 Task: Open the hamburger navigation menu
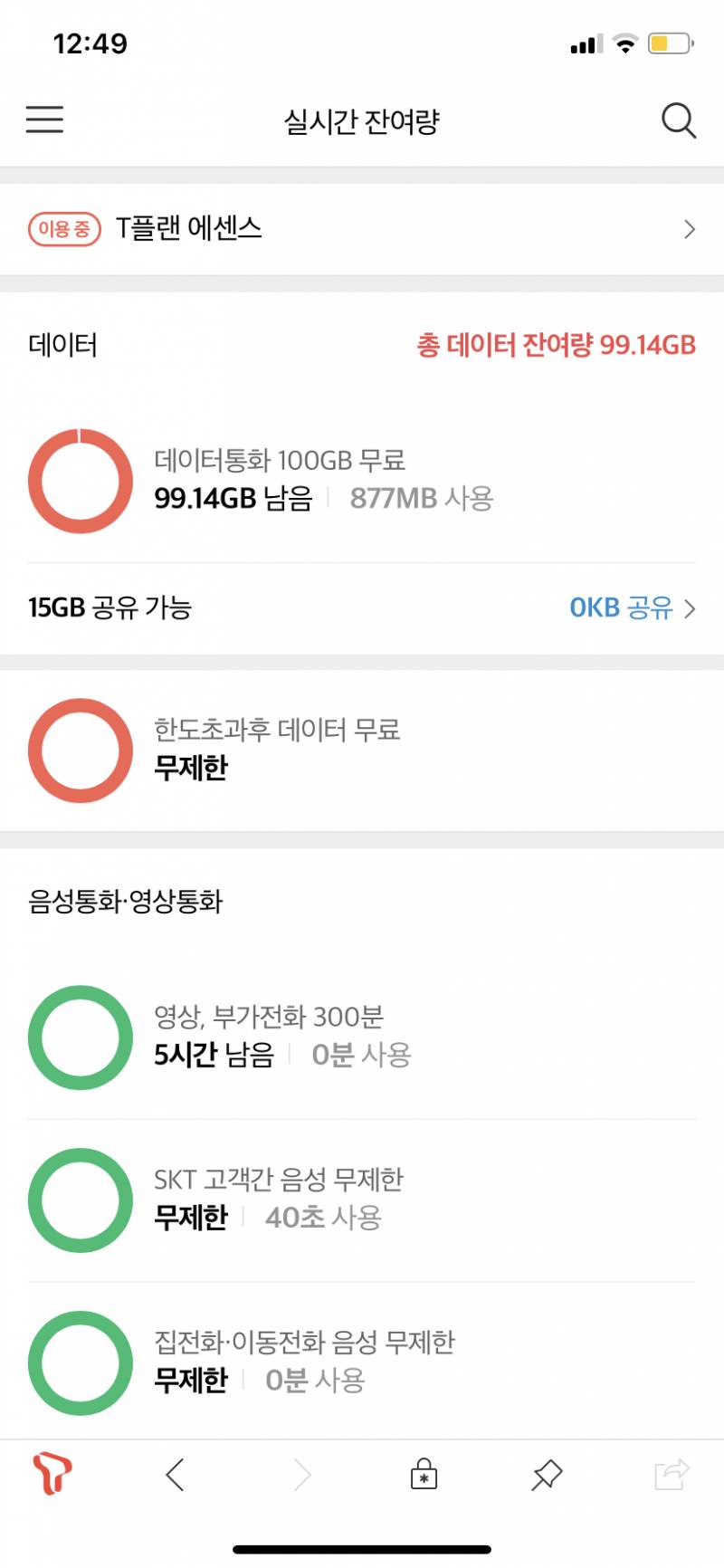(x=43, y=120)
